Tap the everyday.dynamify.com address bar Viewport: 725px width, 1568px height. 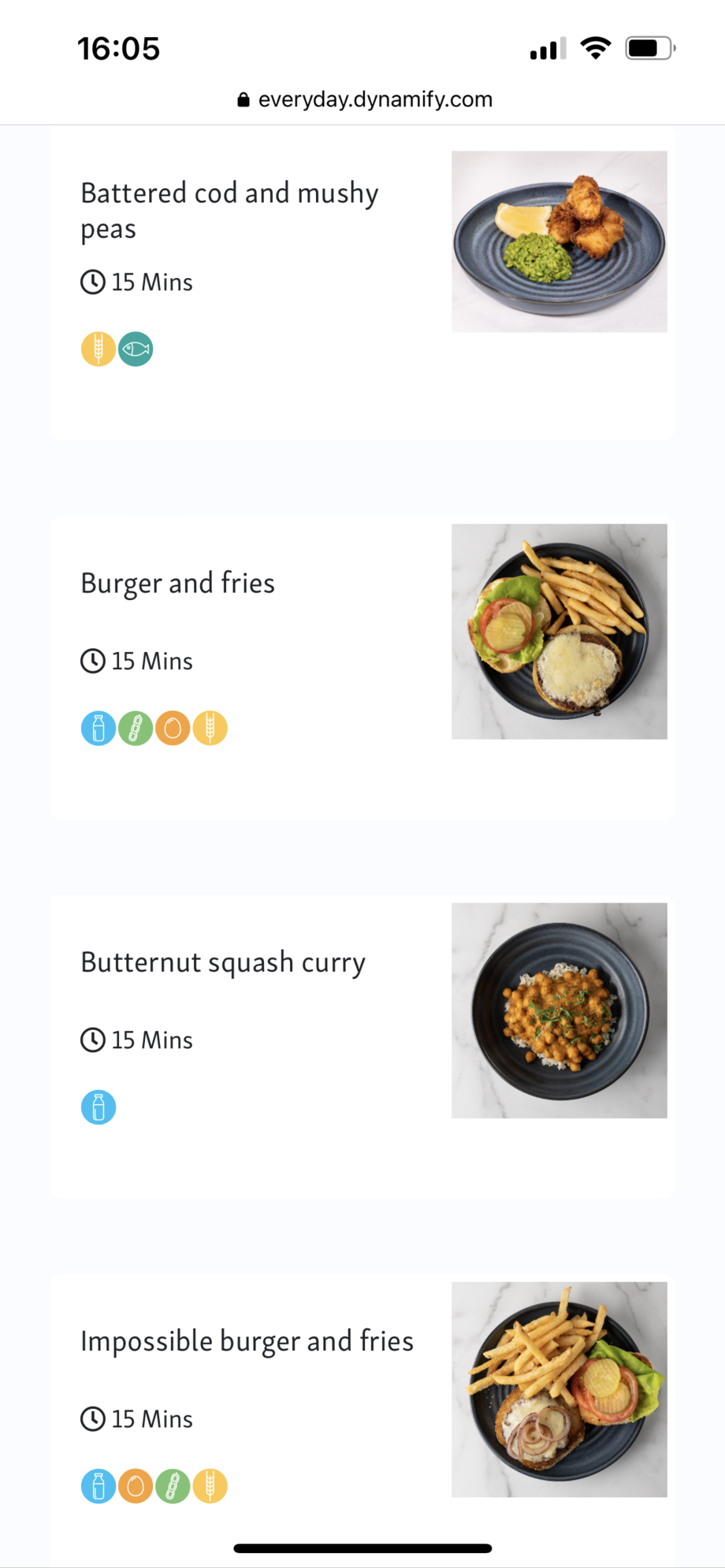click(365, 99)
